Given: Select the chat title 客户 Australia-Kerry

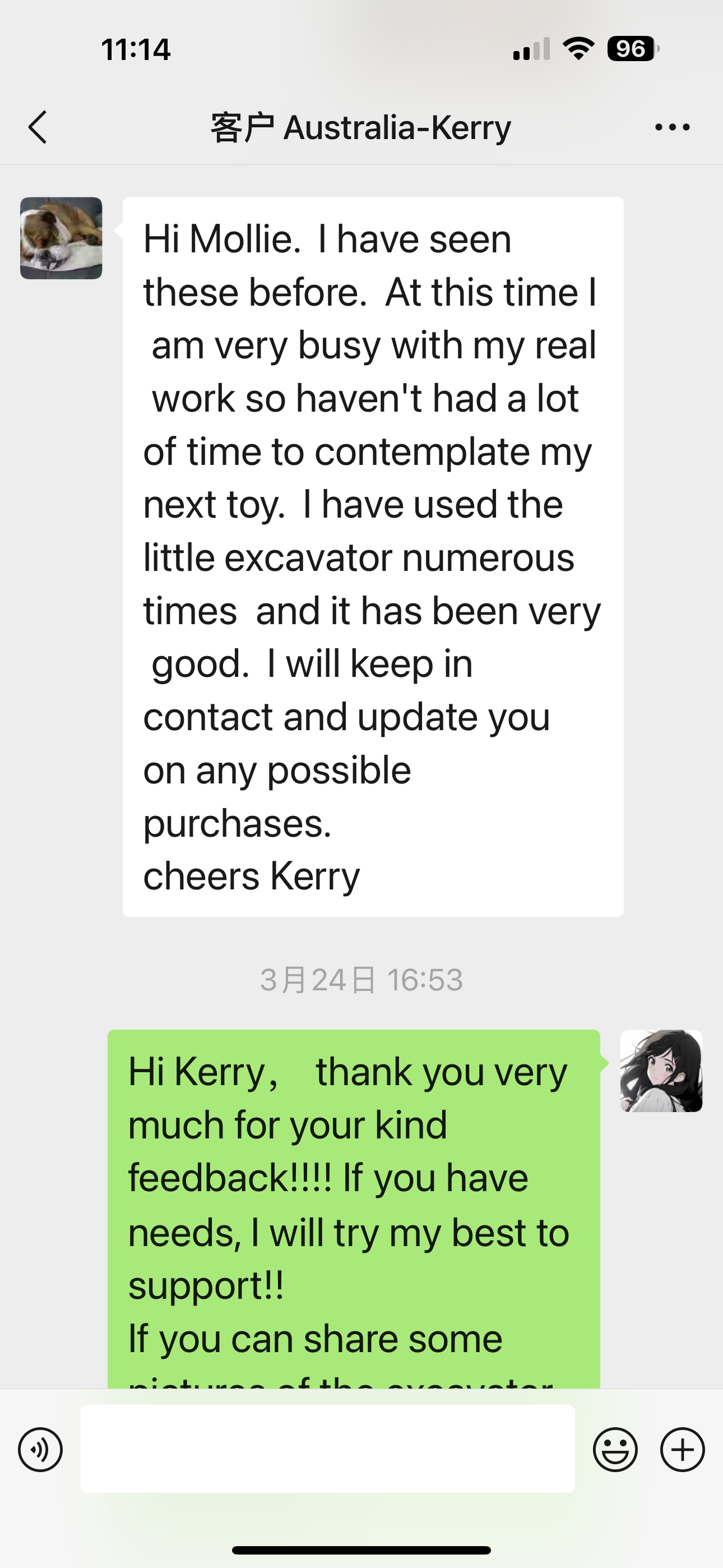Looking at the screenshot, I should 360,127.
